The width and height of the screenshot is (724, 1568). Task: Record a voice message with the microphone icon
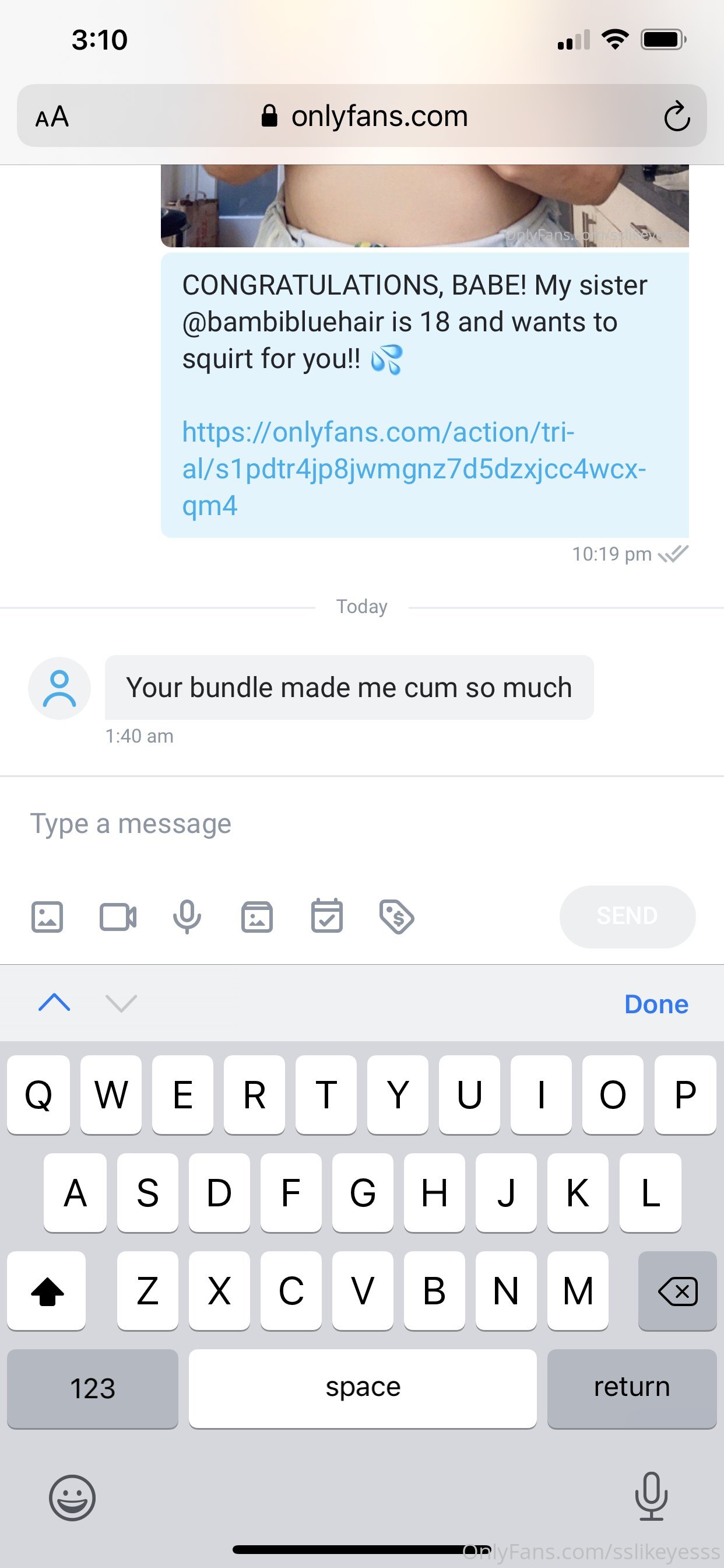(187, 916)
